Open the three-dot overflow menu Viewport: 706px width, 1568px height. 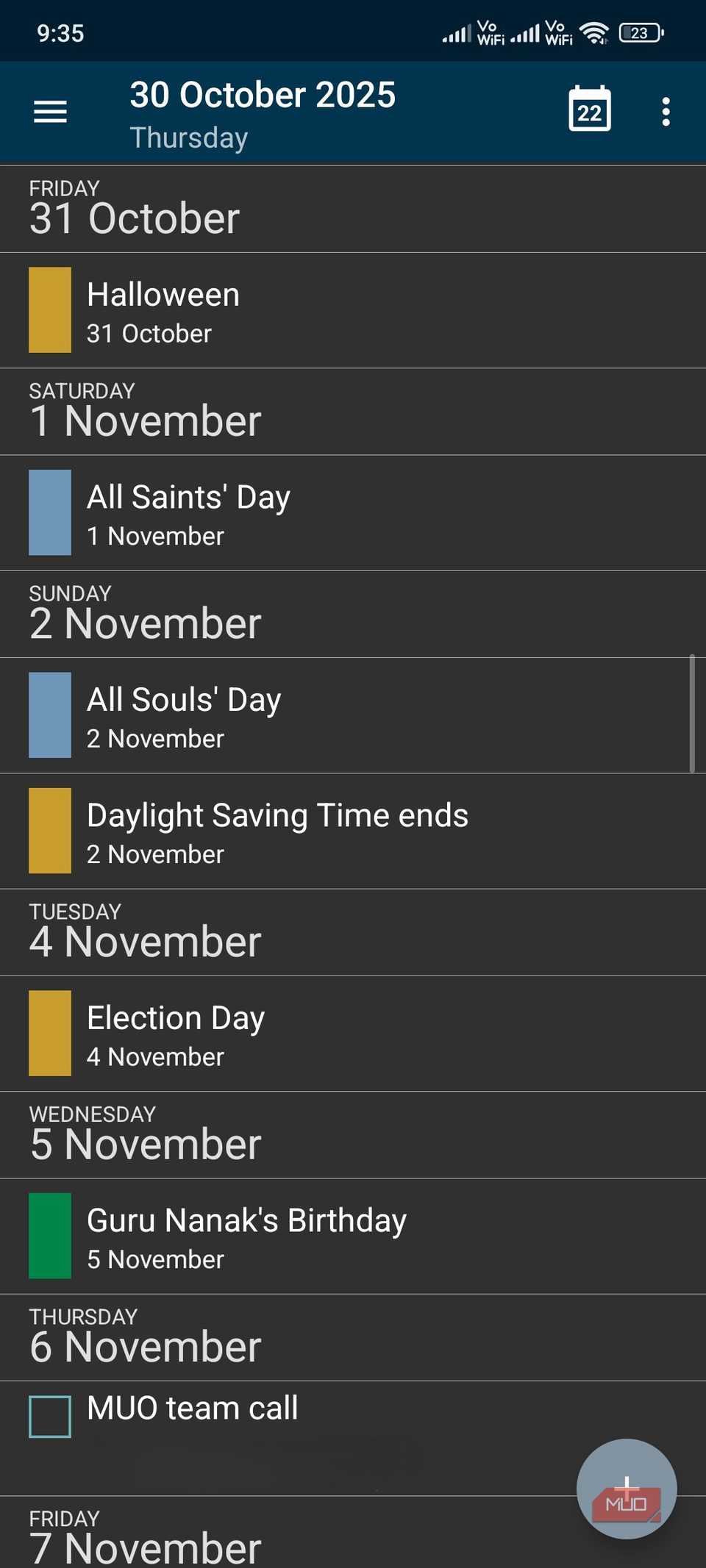click(666, 110)
